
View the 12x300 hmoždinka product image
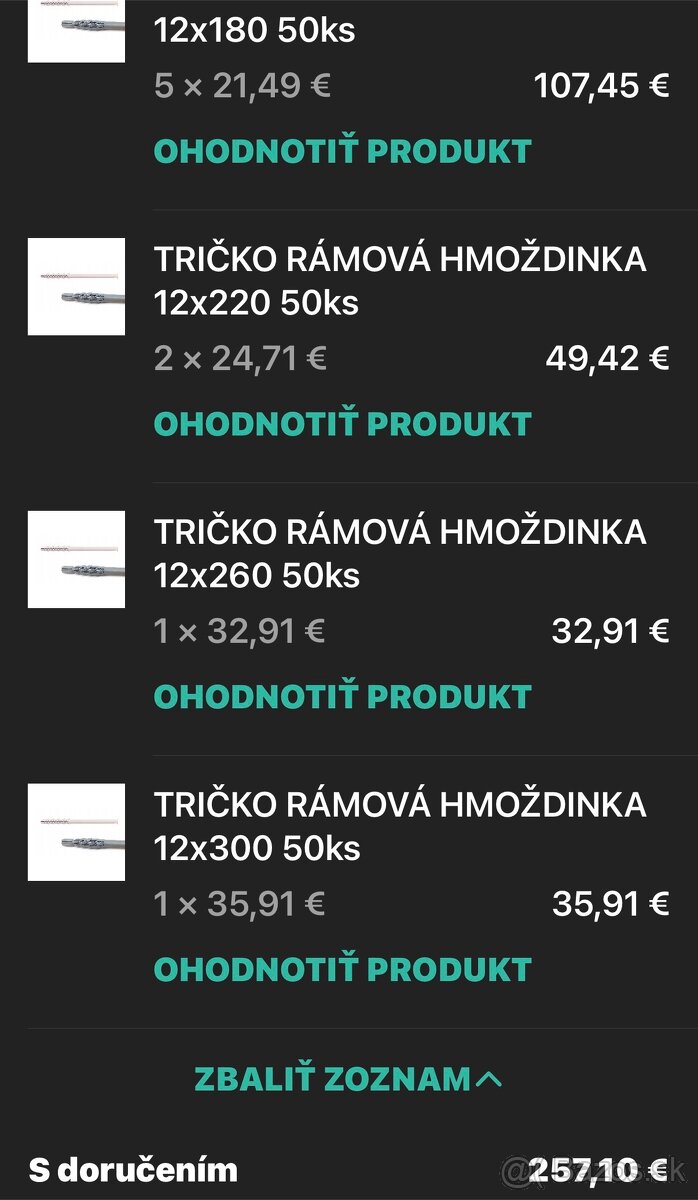pyautogui.click(x=76, y=832)
